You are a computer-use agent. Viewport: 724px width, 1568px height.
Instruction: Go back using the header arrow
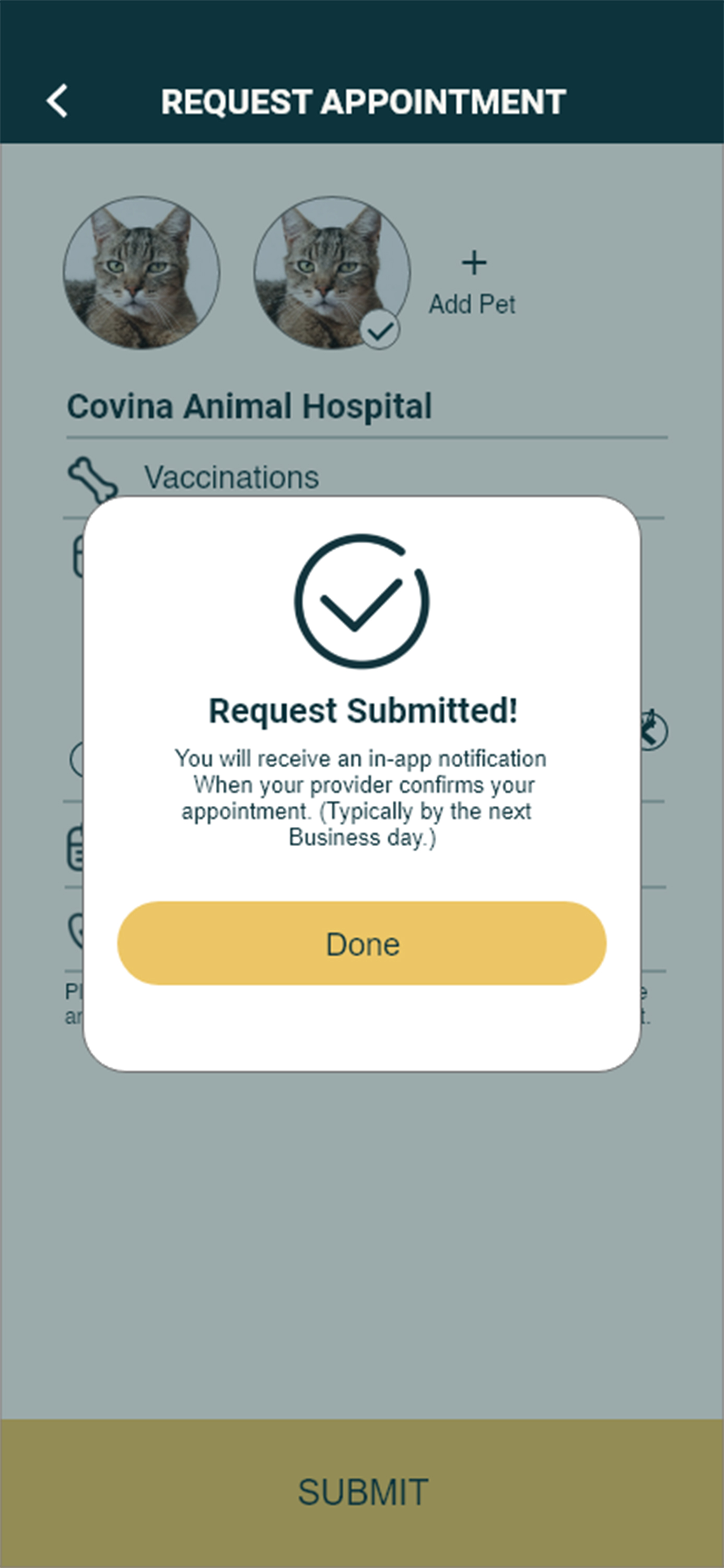coord(57,101)
